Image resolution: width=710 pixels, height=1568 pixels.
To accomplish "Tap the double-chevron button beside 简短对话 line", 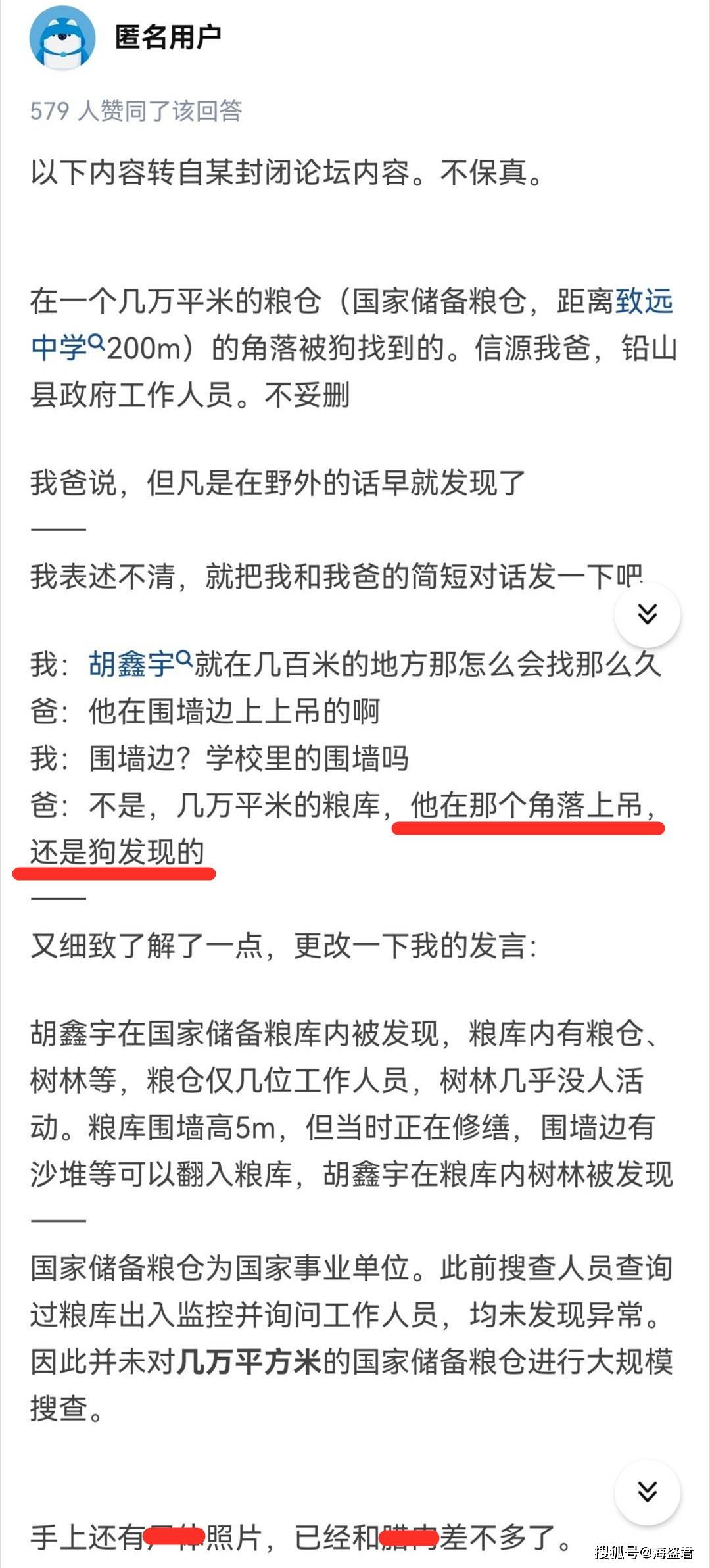I will 647,614.
